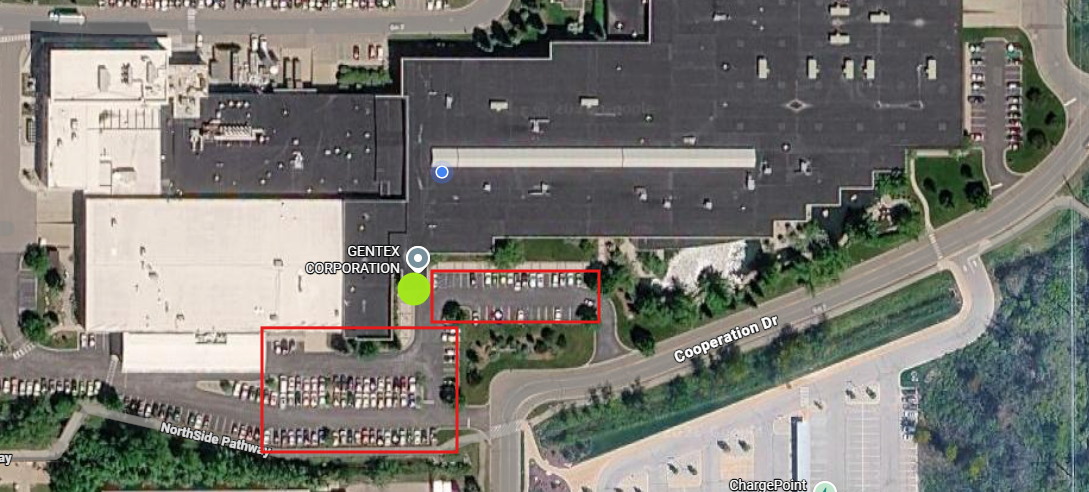The height and width of the screenshot is (492, 1089).
Task: Select the ChargePoint charging station marker
Action: [x=824, y=487]
